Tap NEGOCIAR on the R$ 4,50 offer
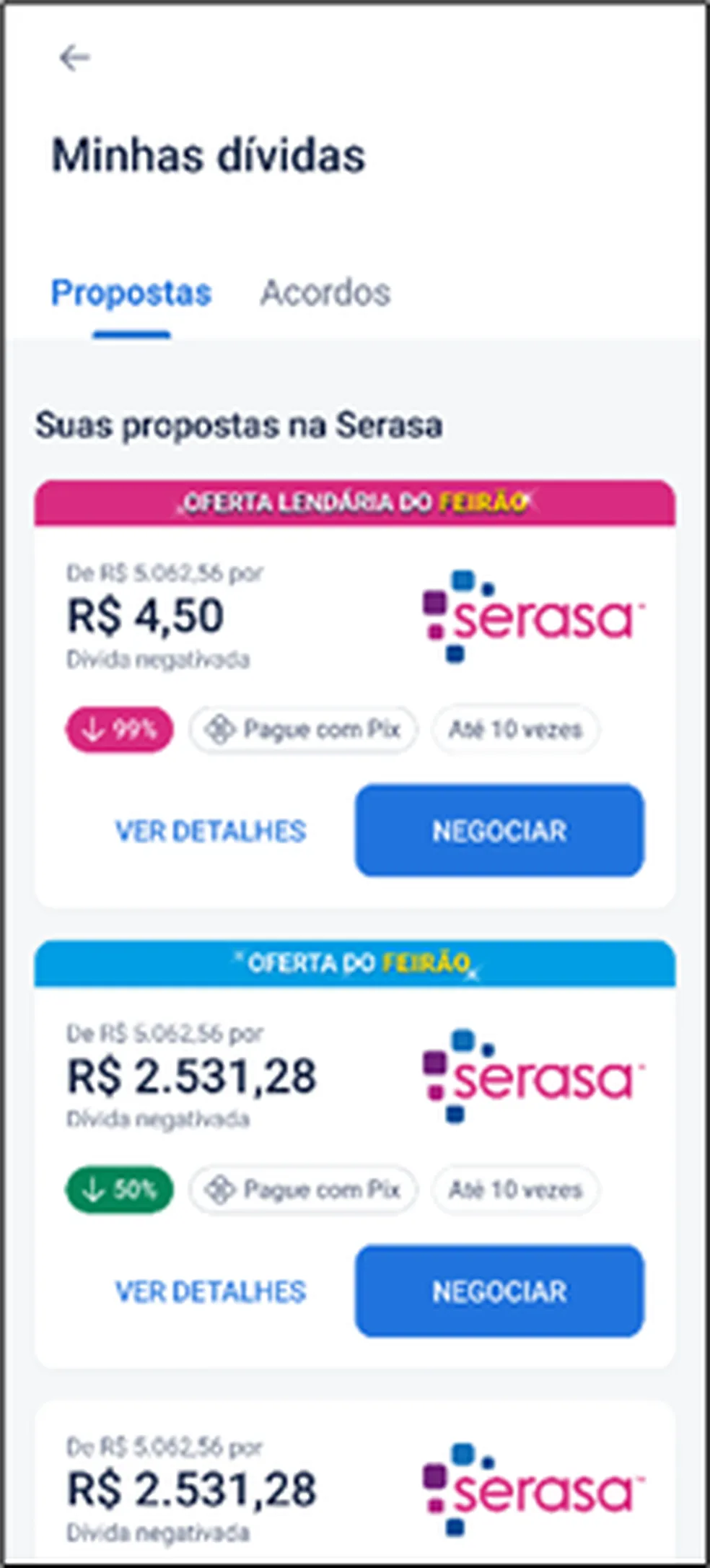 coord(499,830)
